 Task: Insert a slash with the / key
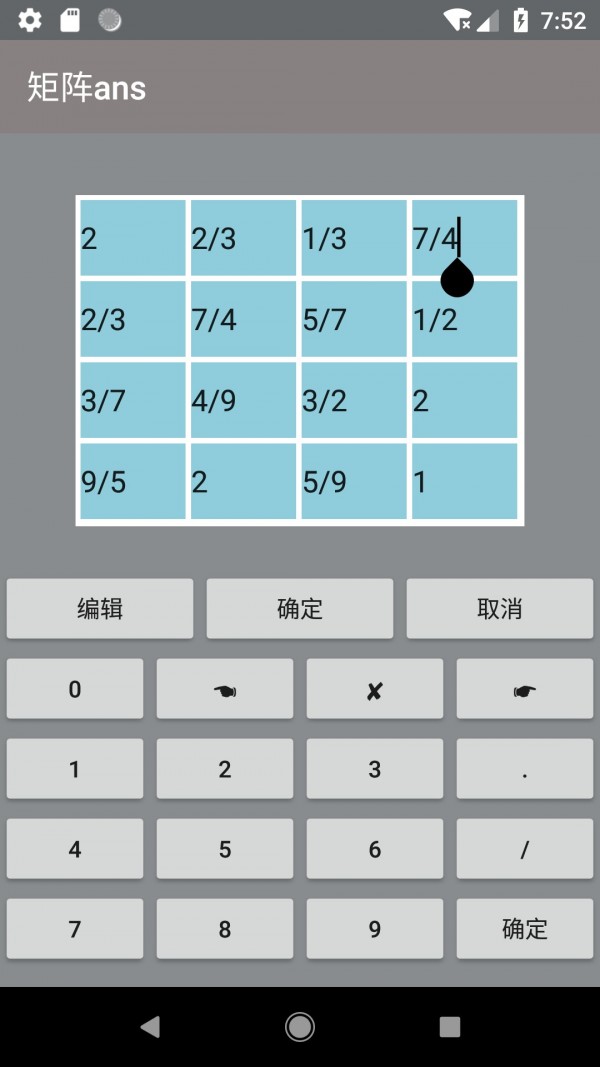524,849
